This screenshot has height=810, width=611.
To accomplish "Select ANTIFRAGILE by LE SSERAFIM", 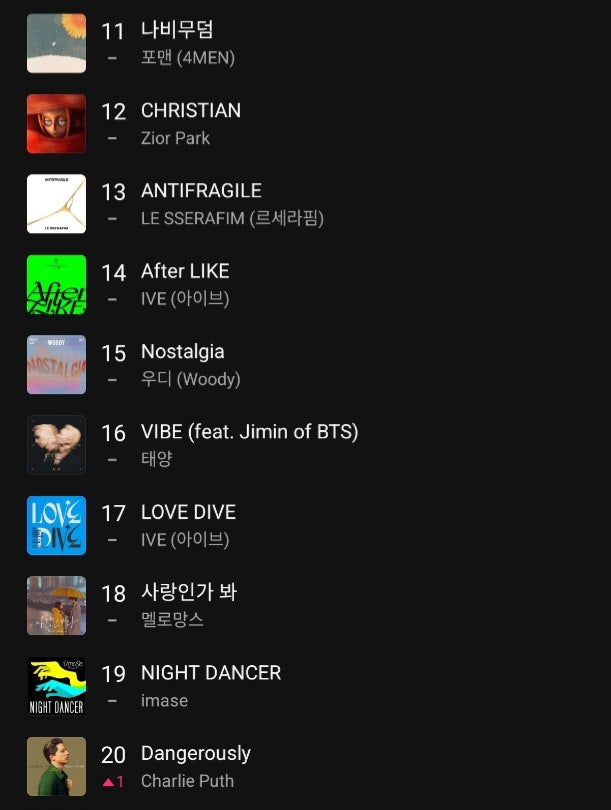I will click(x=200, y=191).
